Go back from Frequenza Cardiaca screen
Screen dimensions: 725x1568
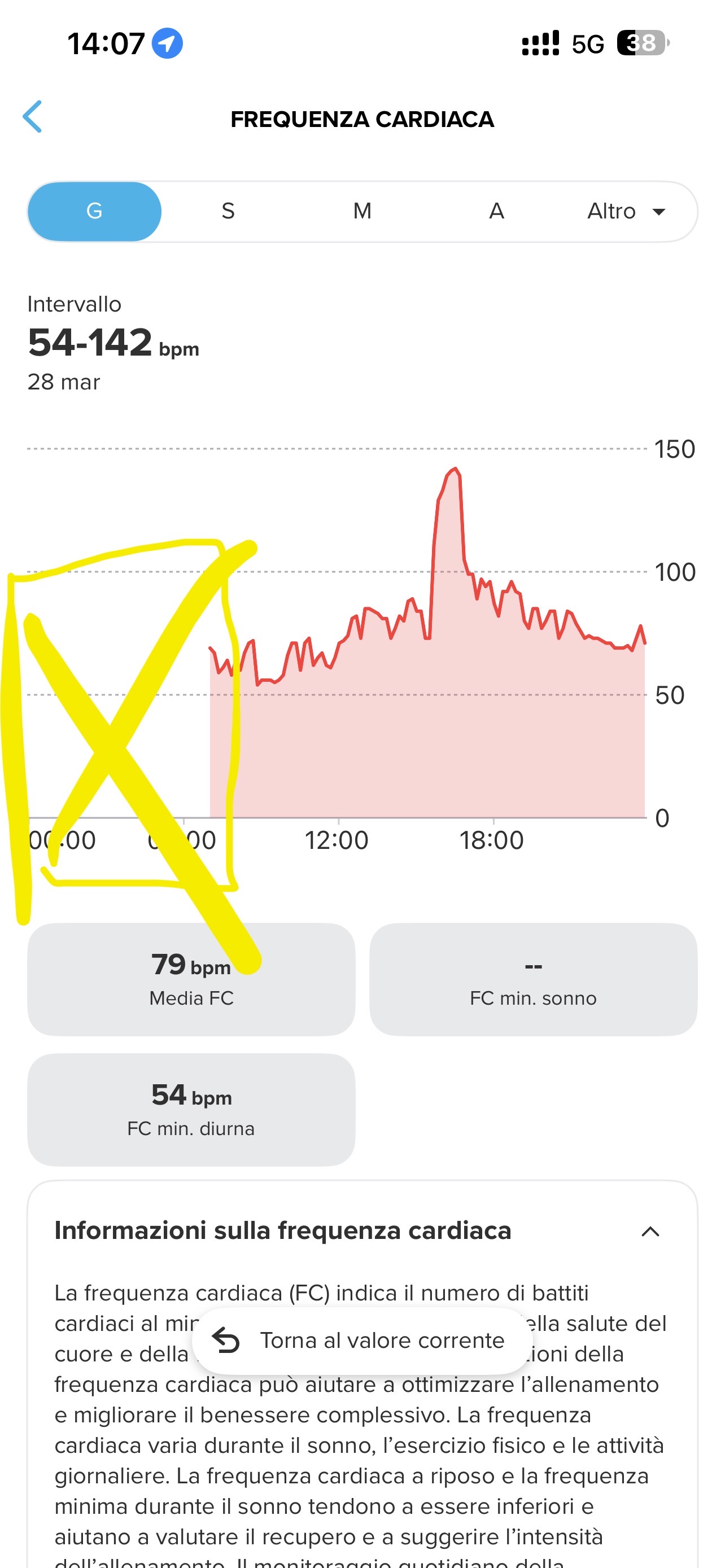coord(33,117)
